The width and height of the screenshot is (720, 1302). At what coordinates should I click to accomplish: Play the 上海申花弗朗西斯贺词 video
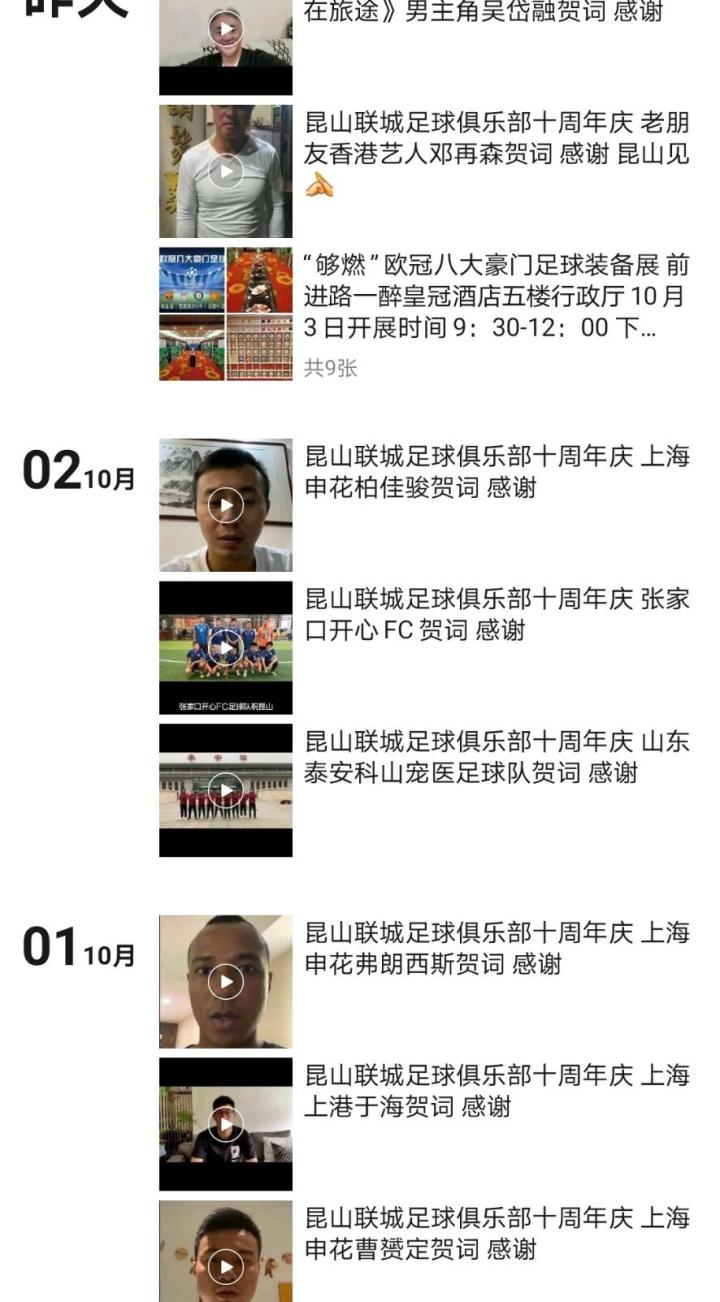click(x=226, y=981)
